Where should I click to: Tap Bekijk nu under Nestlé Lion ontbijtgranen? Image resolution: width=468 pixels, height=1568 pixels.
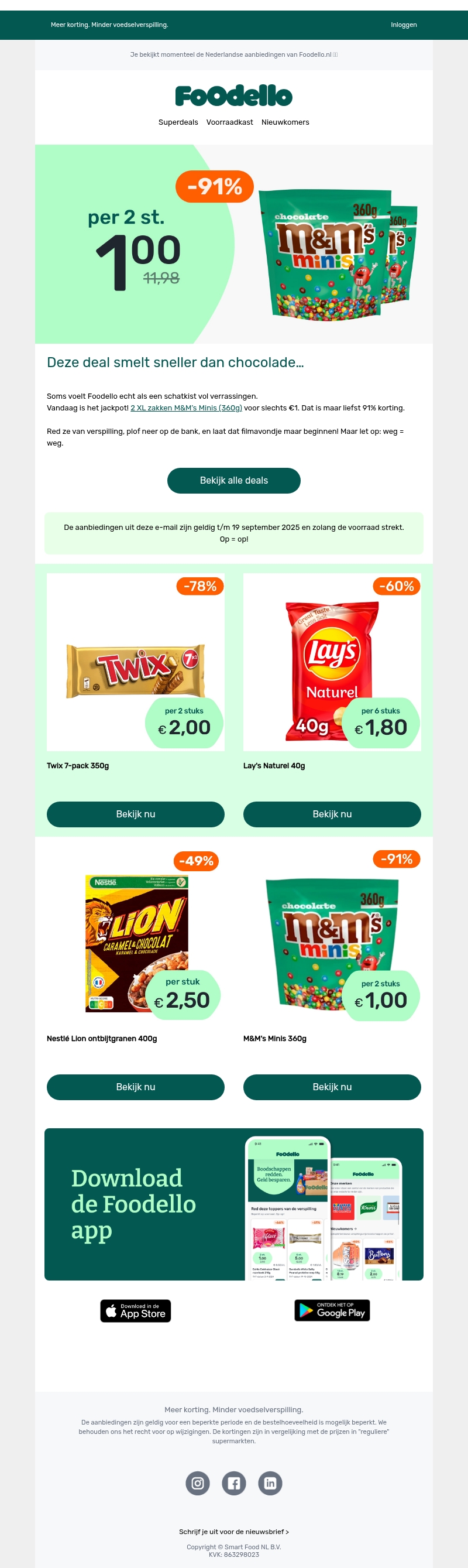(x=136, y=1087)
